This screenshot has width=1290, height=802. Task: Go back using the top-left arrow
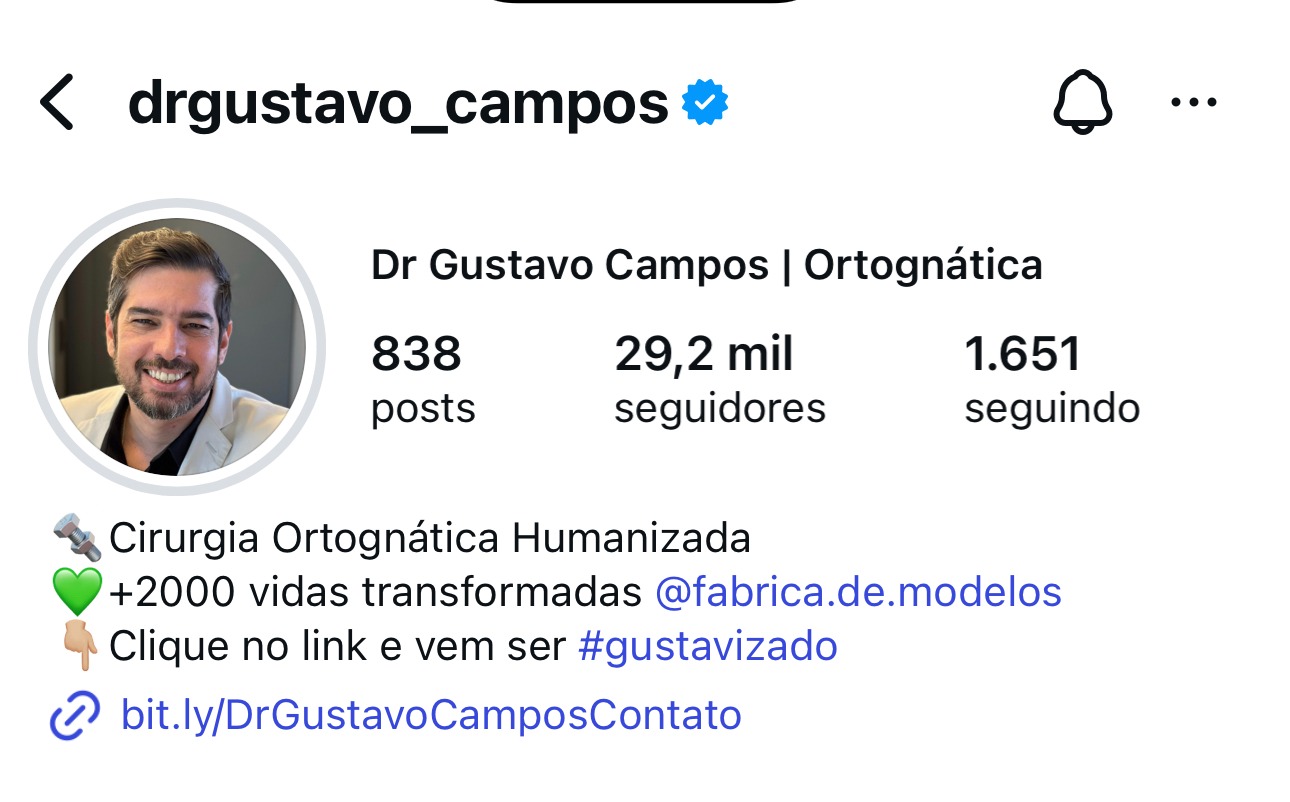click(57, 103)
